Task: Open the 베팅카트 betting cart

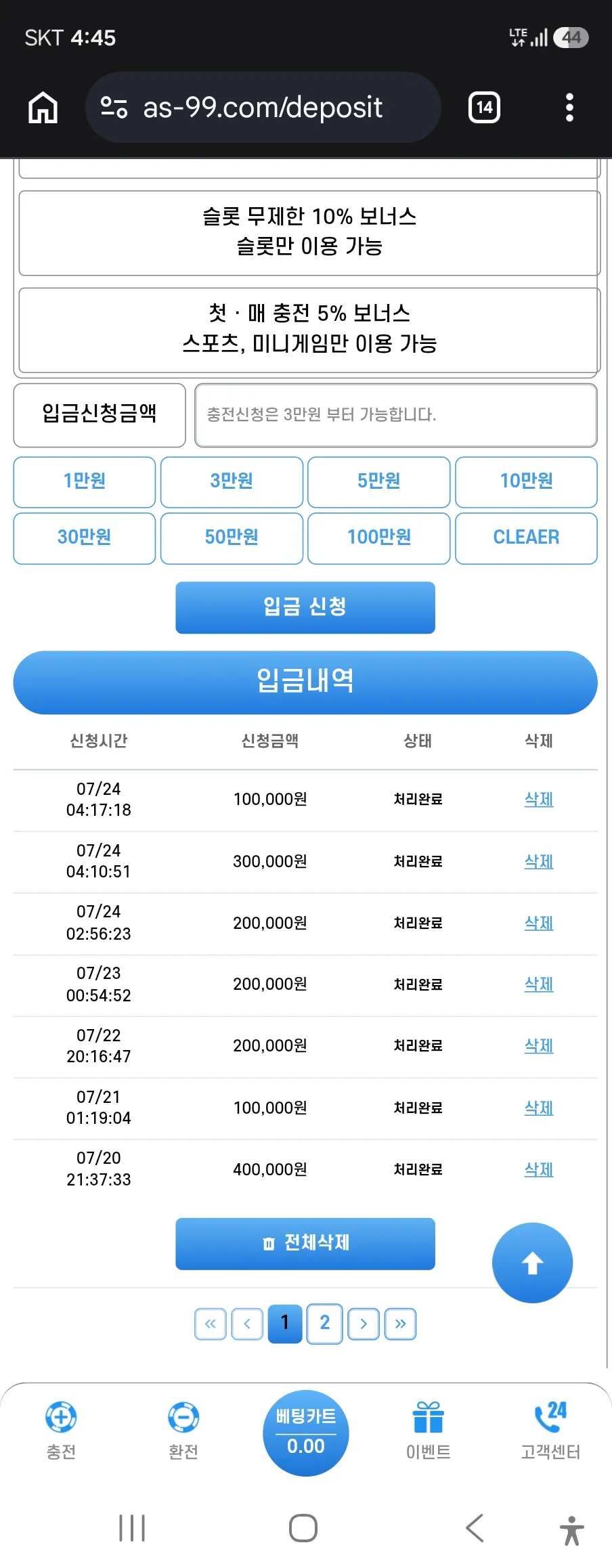Action: [306, 1433]
